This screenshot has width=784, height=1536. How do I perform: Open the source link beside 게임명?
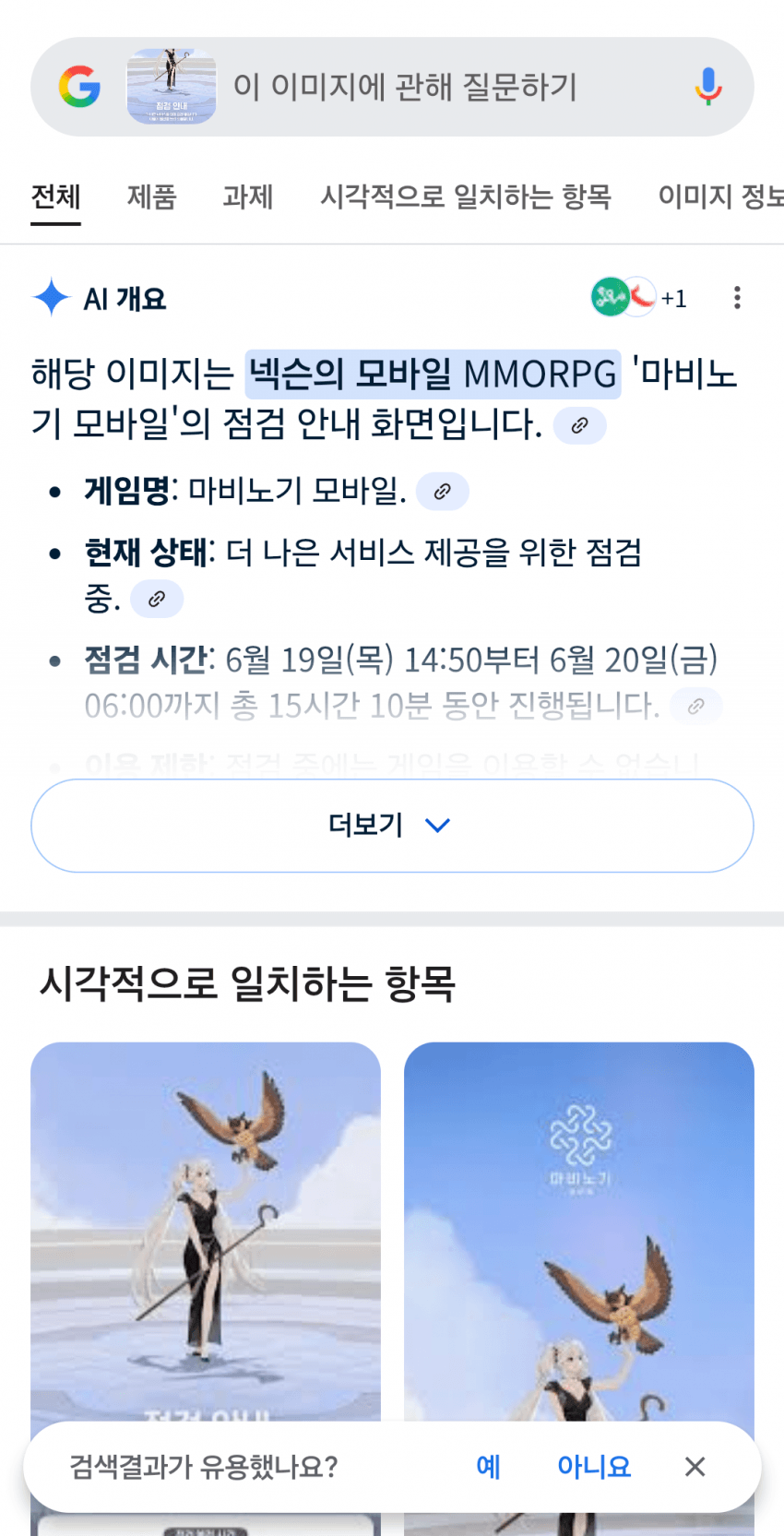click(x=443, y=492)
